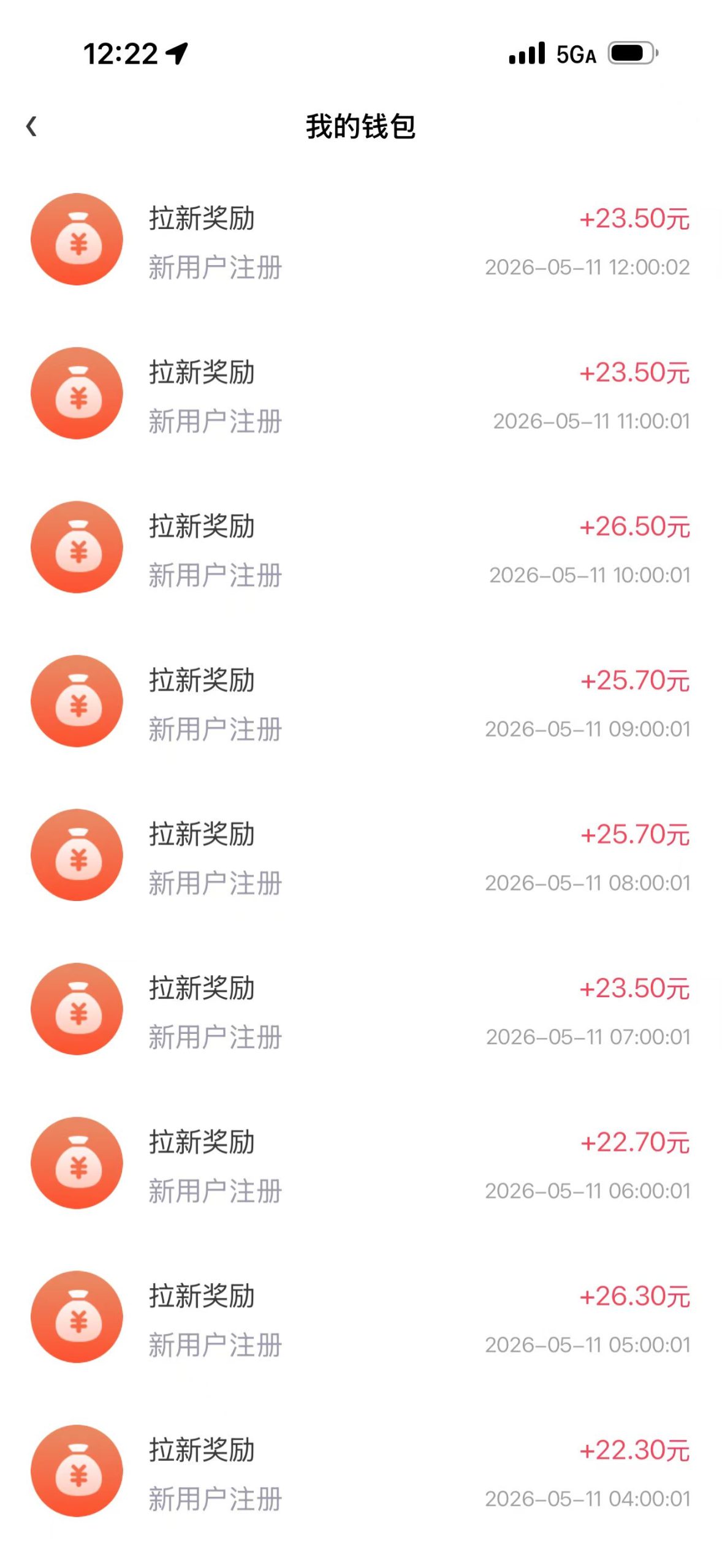This screenshot has height=1568, width=722.
Task: Open the +22.70元 reward entry
Action: pyautogui.click(x=361, y=1164)
